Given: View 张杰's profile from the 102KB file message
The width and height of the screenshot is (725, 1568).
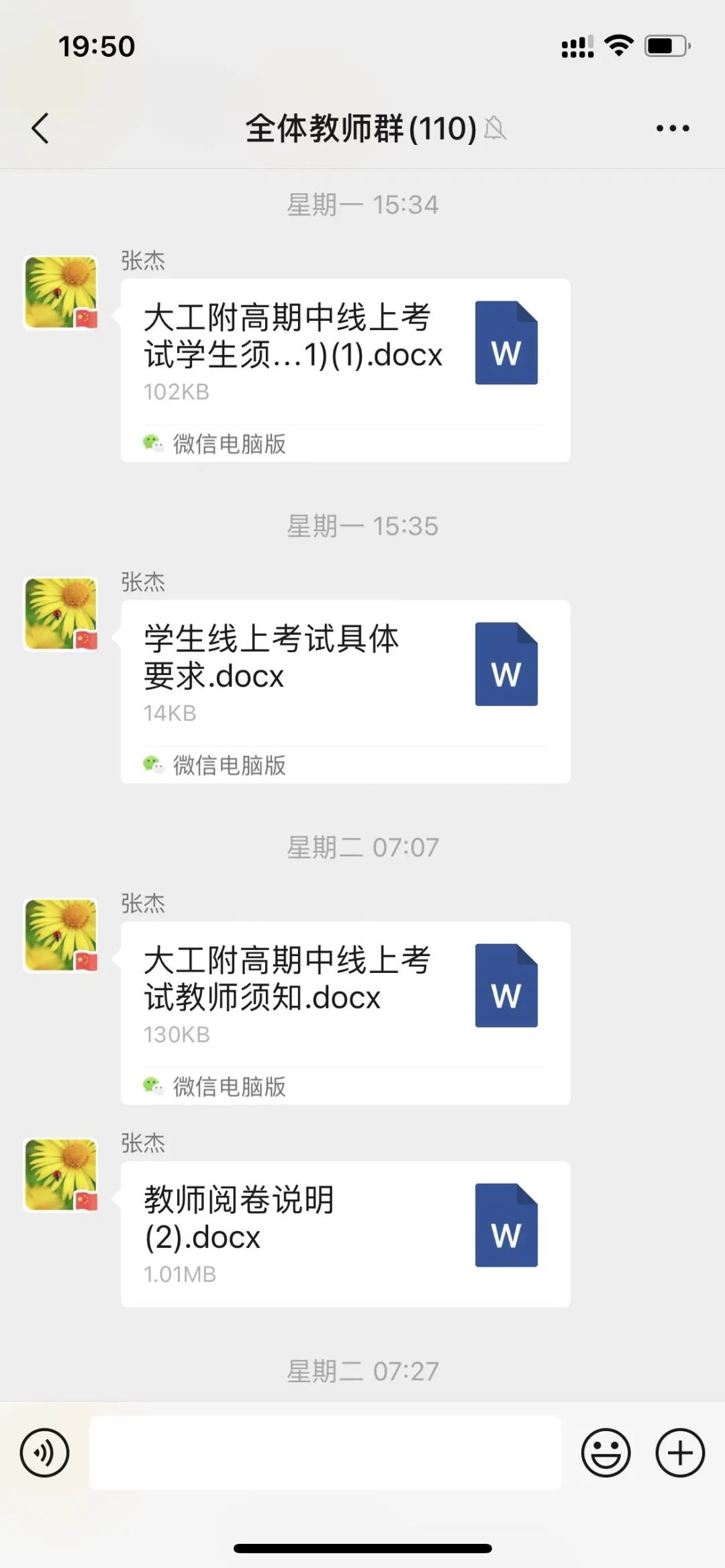Looking at the screenshot, I should click(x=61, y=292).
